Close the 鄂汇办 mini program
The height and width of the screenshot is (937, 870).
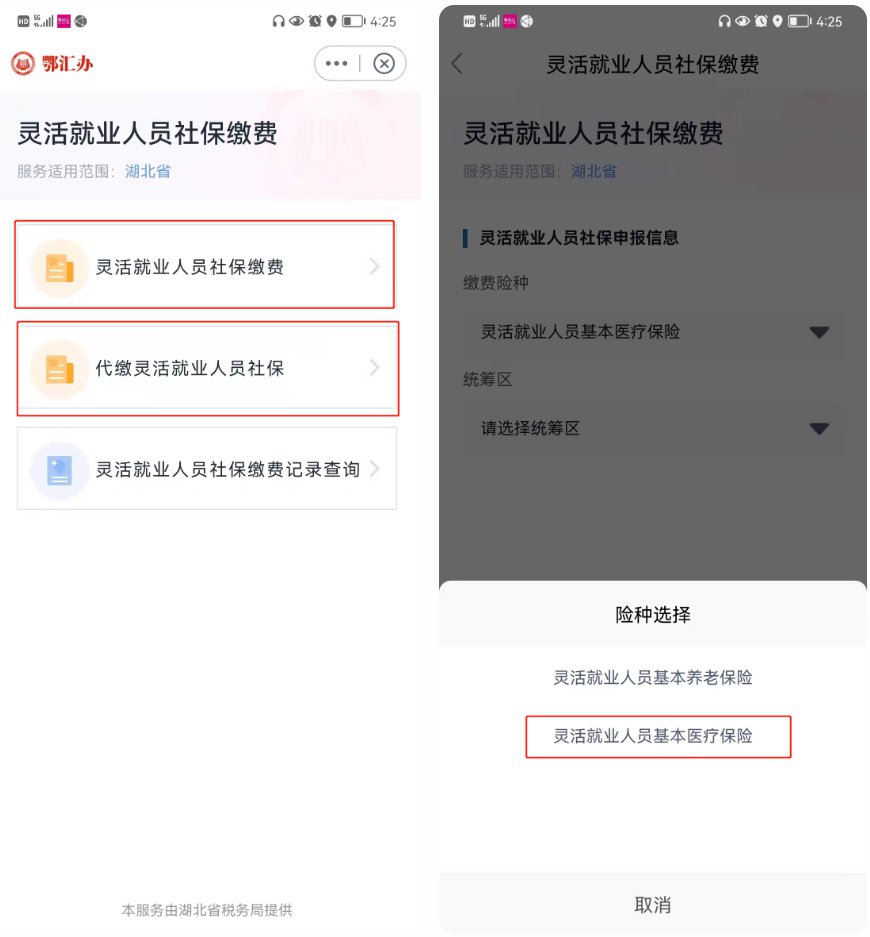click(x=384, y=64)
